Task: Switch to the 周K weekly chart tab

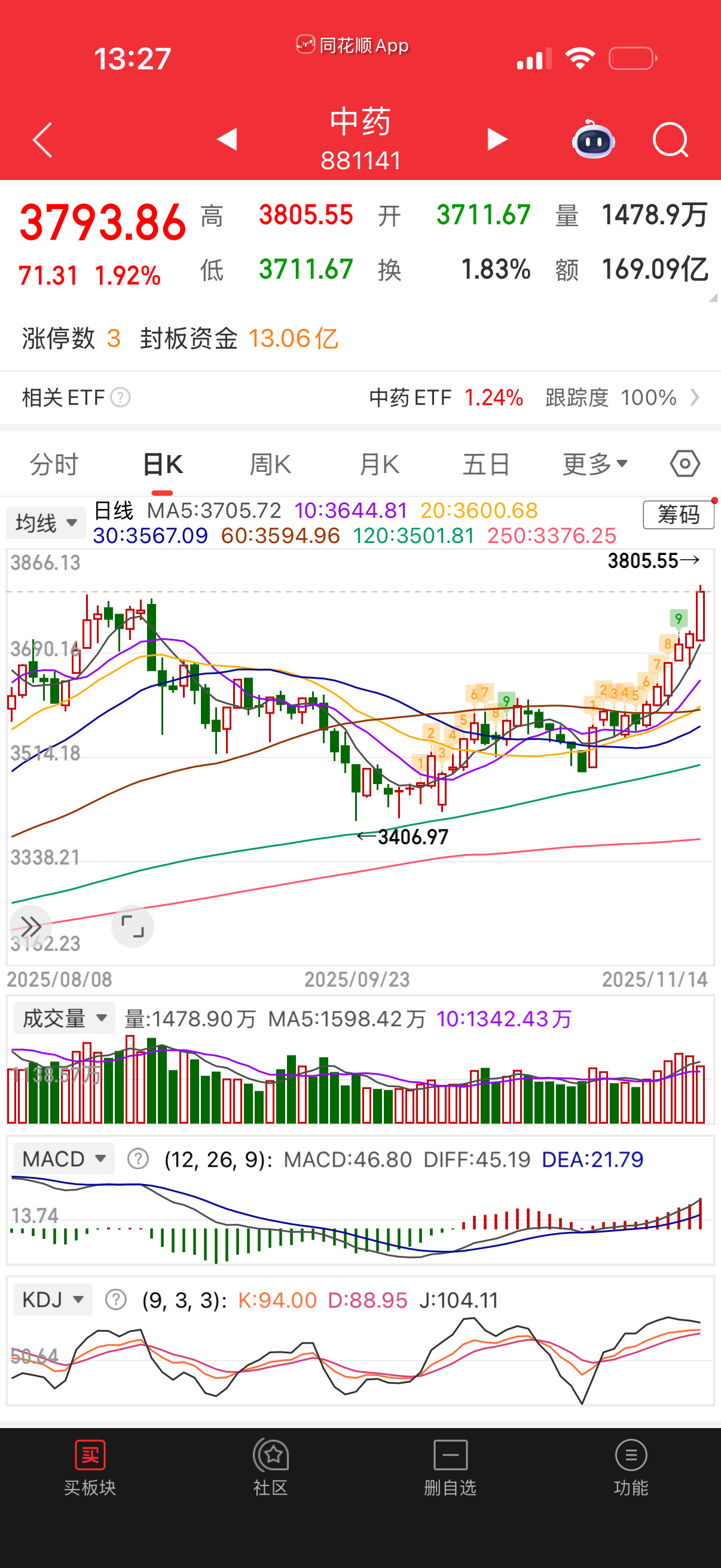Action: pos(268,463)
